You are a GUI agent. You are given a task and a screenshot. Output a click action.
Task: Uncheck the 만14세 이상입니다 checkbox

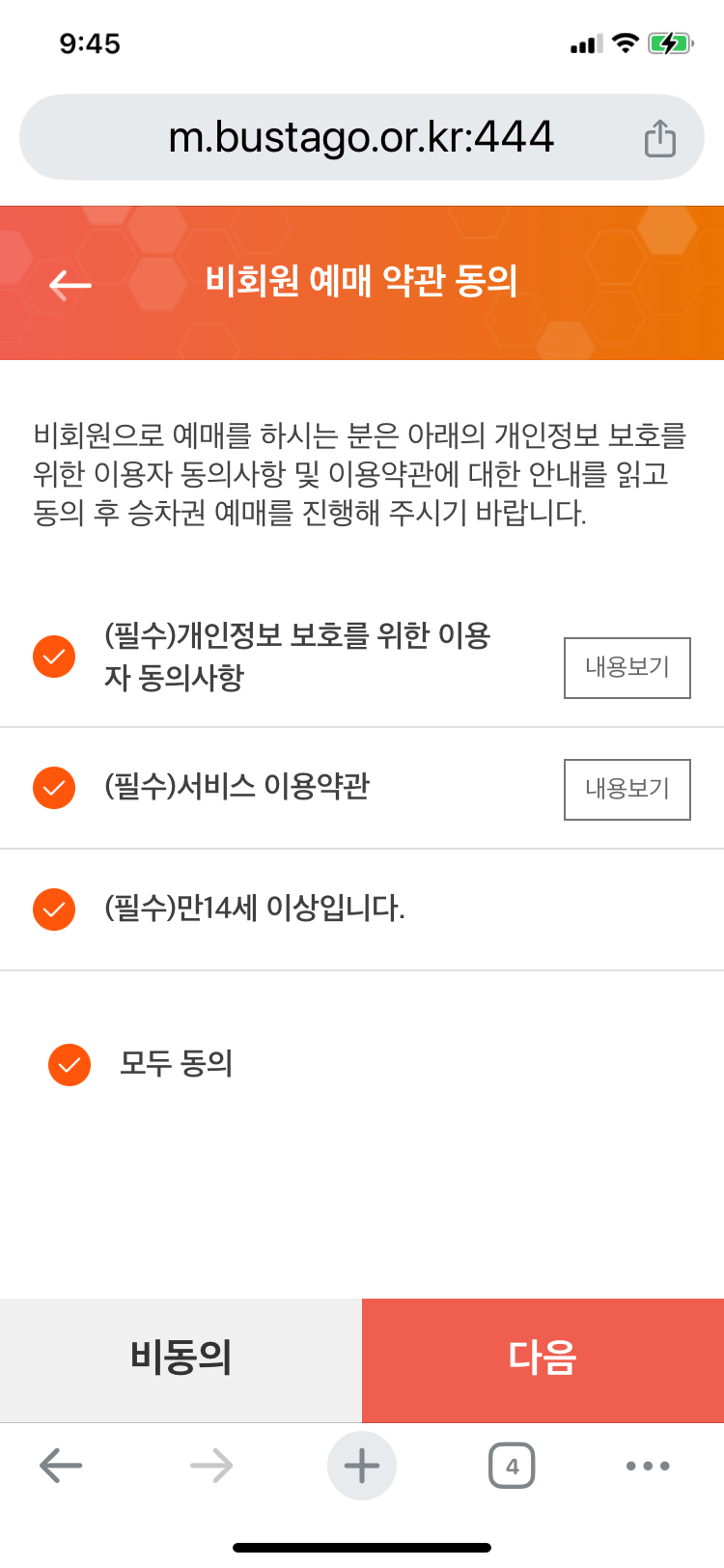(54, 909)
